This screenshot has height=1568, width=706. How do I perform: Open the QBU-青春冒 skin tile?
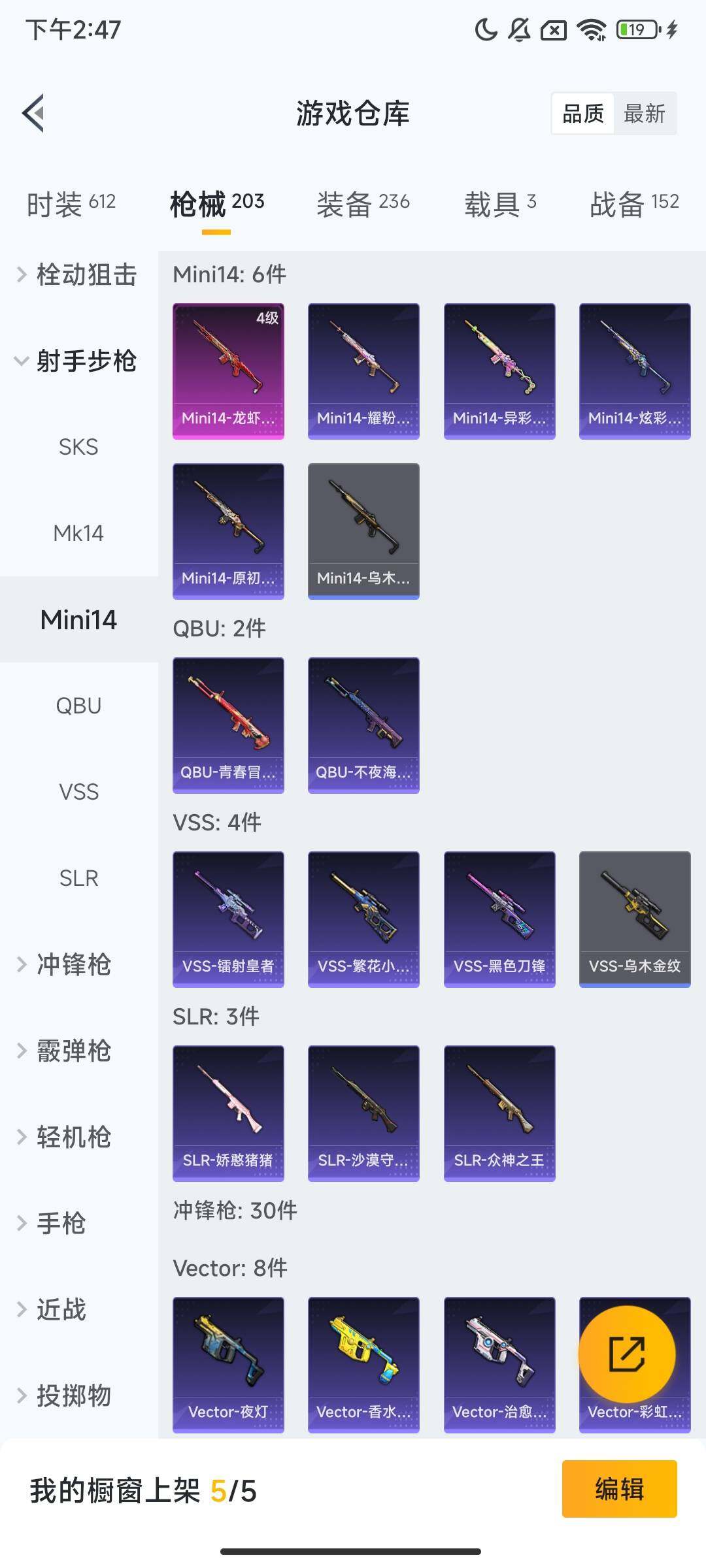click(228, 725)
